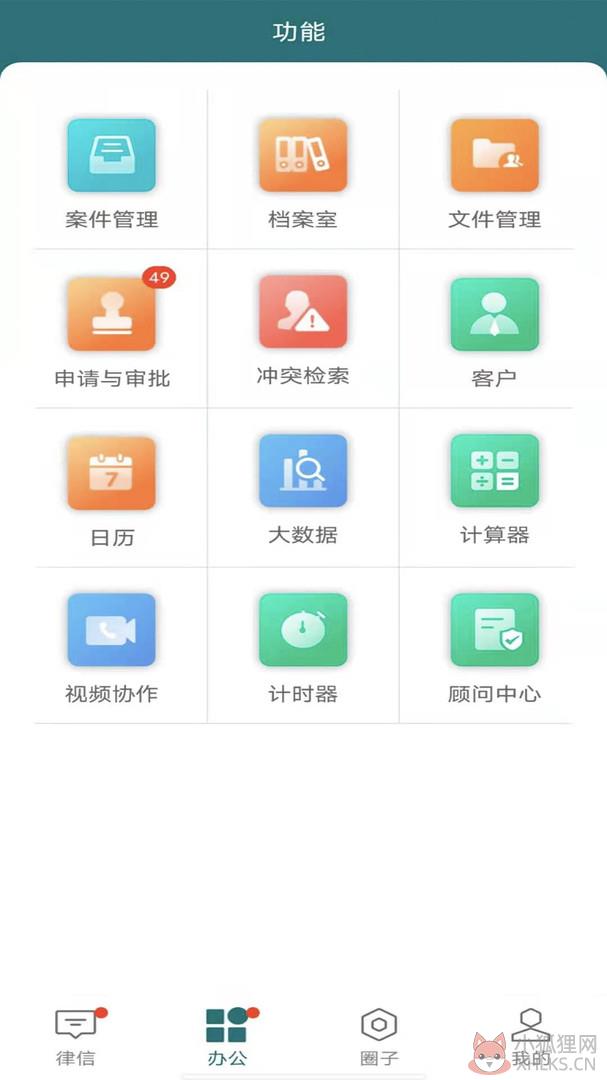
Task: Switch to the 律信 messages tab
Action: tap(76, 1037)
